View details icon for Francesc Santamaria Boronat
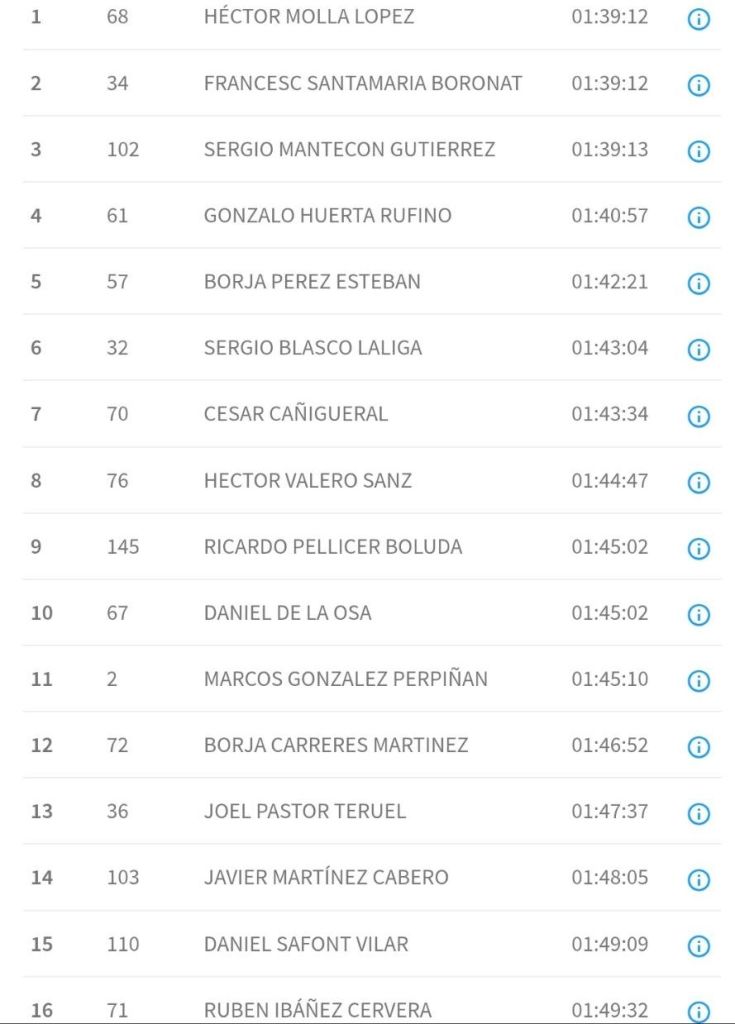The image size is (735, 1024). pos(699,85)
